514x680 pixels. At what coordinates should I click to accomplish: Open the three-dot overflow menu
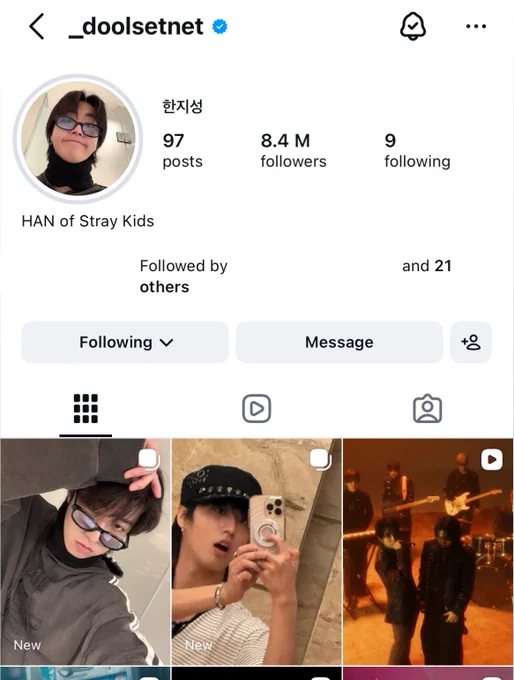click(476, 26)
